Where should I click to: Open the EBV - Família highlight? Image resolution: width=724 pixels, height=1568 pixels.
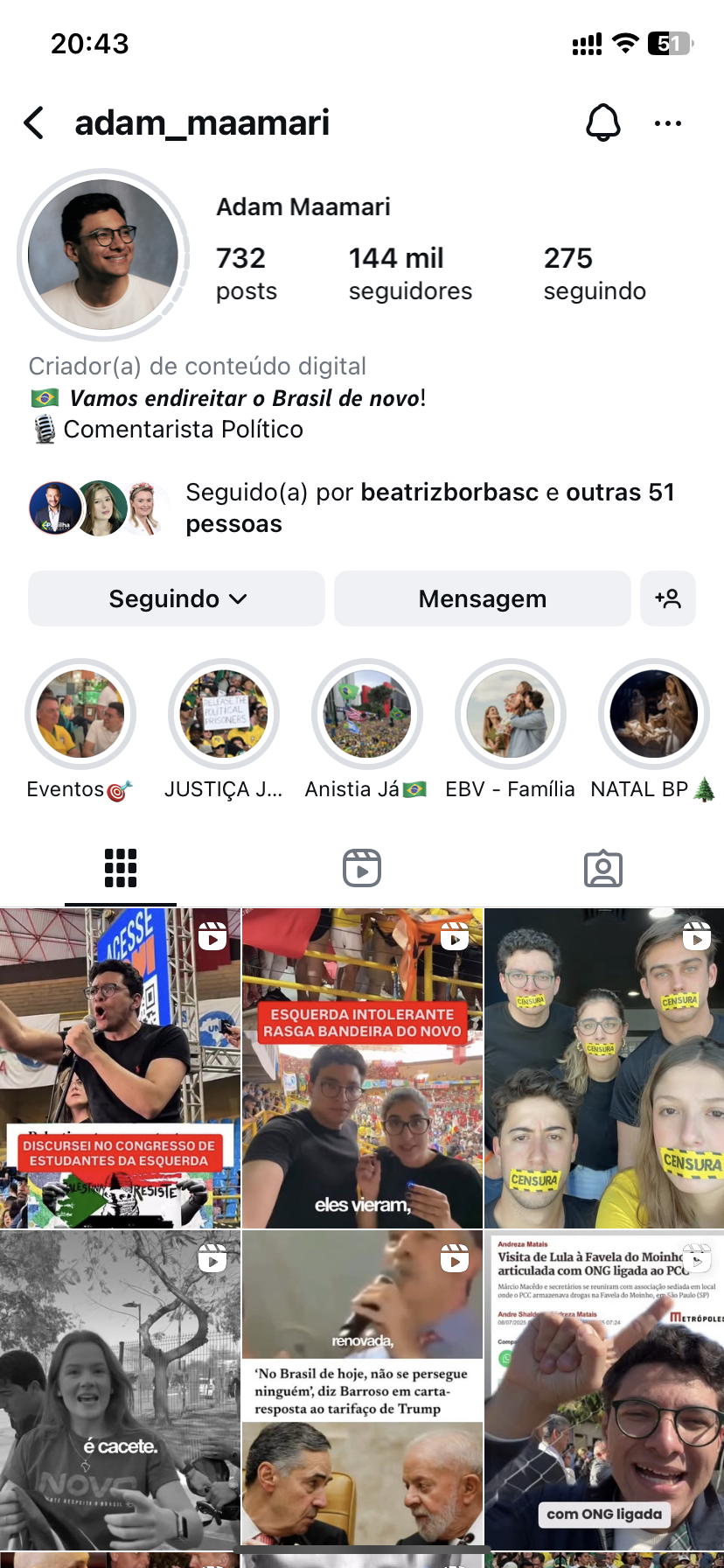coord(511,714)
